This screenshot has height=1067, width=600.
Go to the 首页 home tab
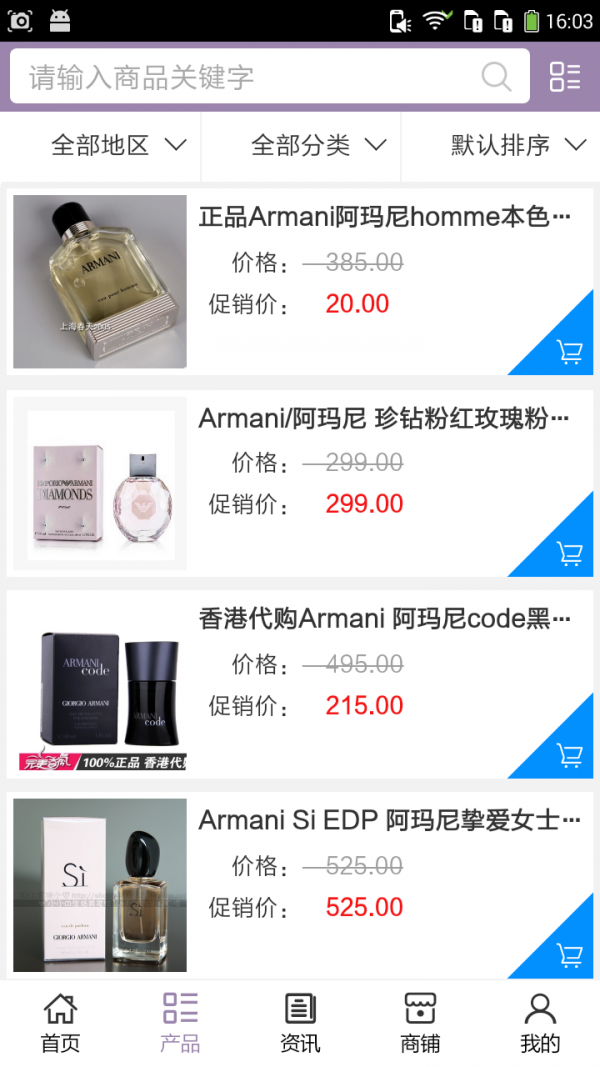click(60, 1023)
